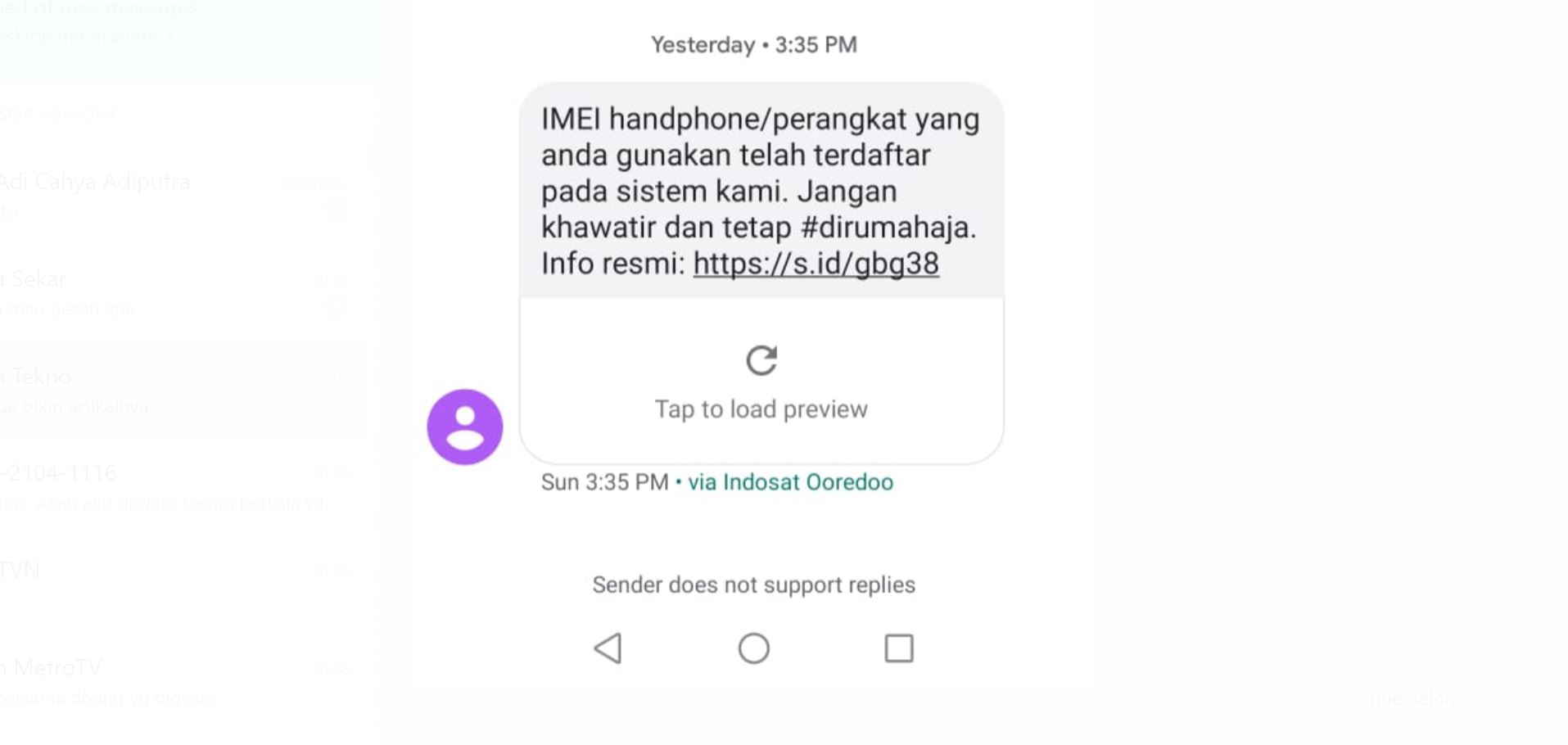The height and width of the screenshot is (745, 1568).
Task: Go back with the navigation bar
Action: [x=608, y=648]
